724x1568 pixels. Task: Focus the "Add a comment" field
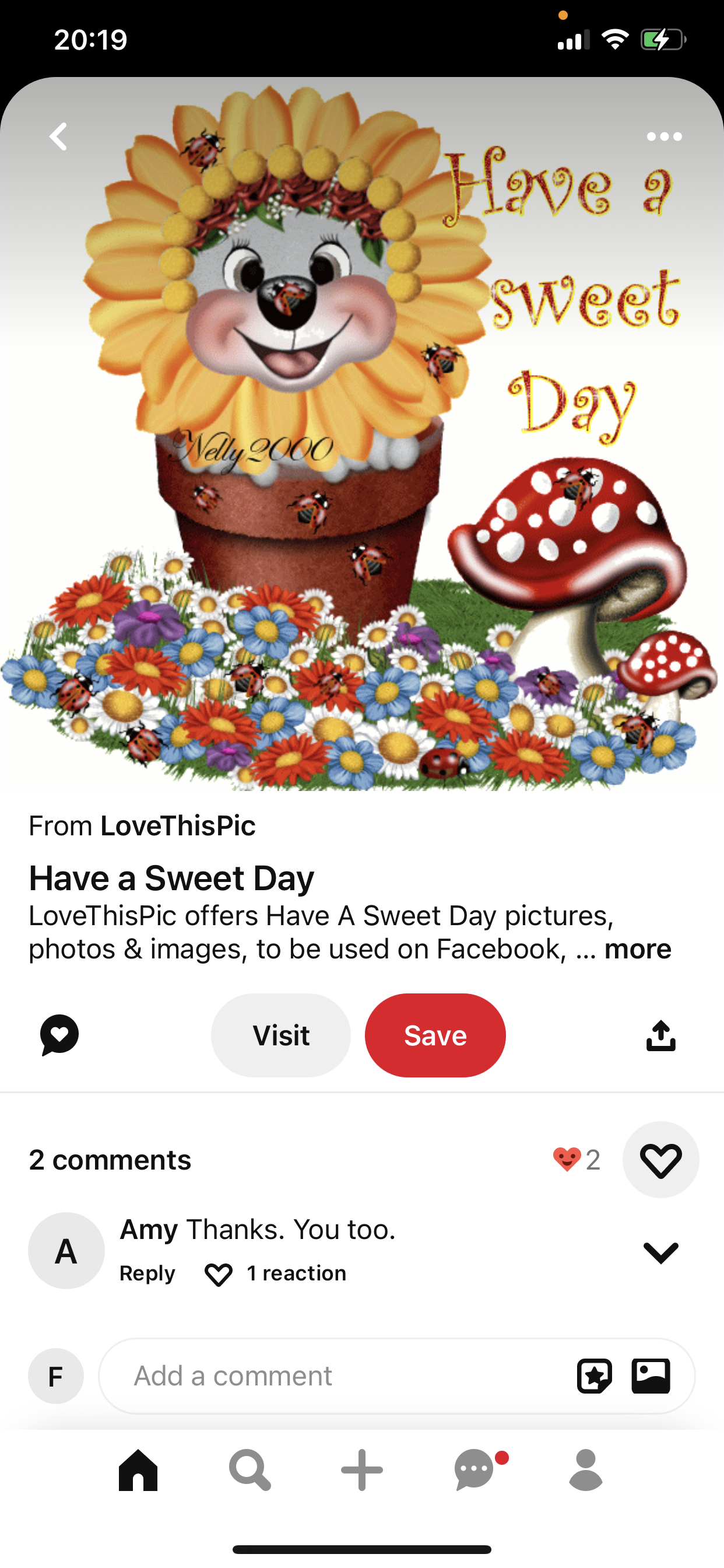point(340,1375)
